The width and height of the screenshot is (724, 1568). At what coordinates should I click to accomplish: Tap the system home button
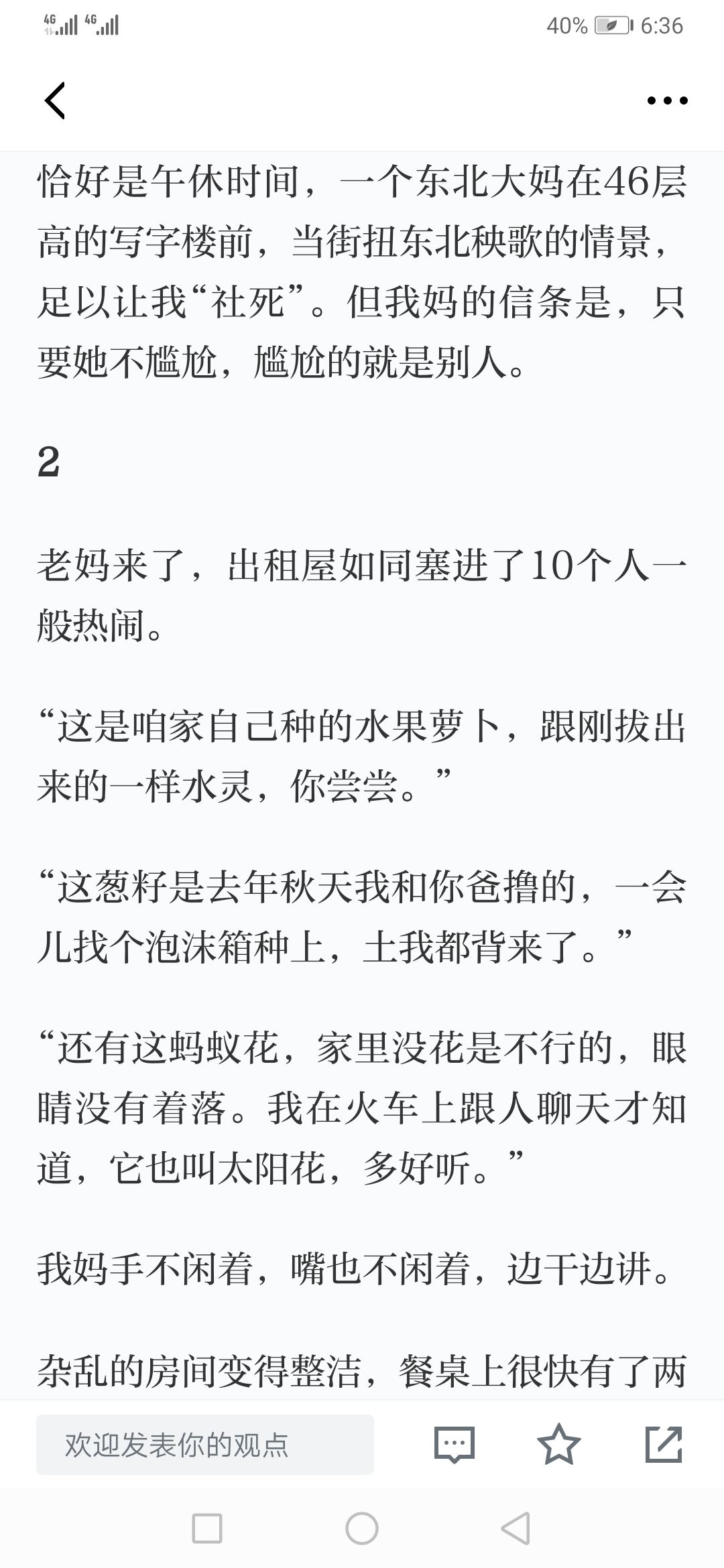[x=362, y=1528]
